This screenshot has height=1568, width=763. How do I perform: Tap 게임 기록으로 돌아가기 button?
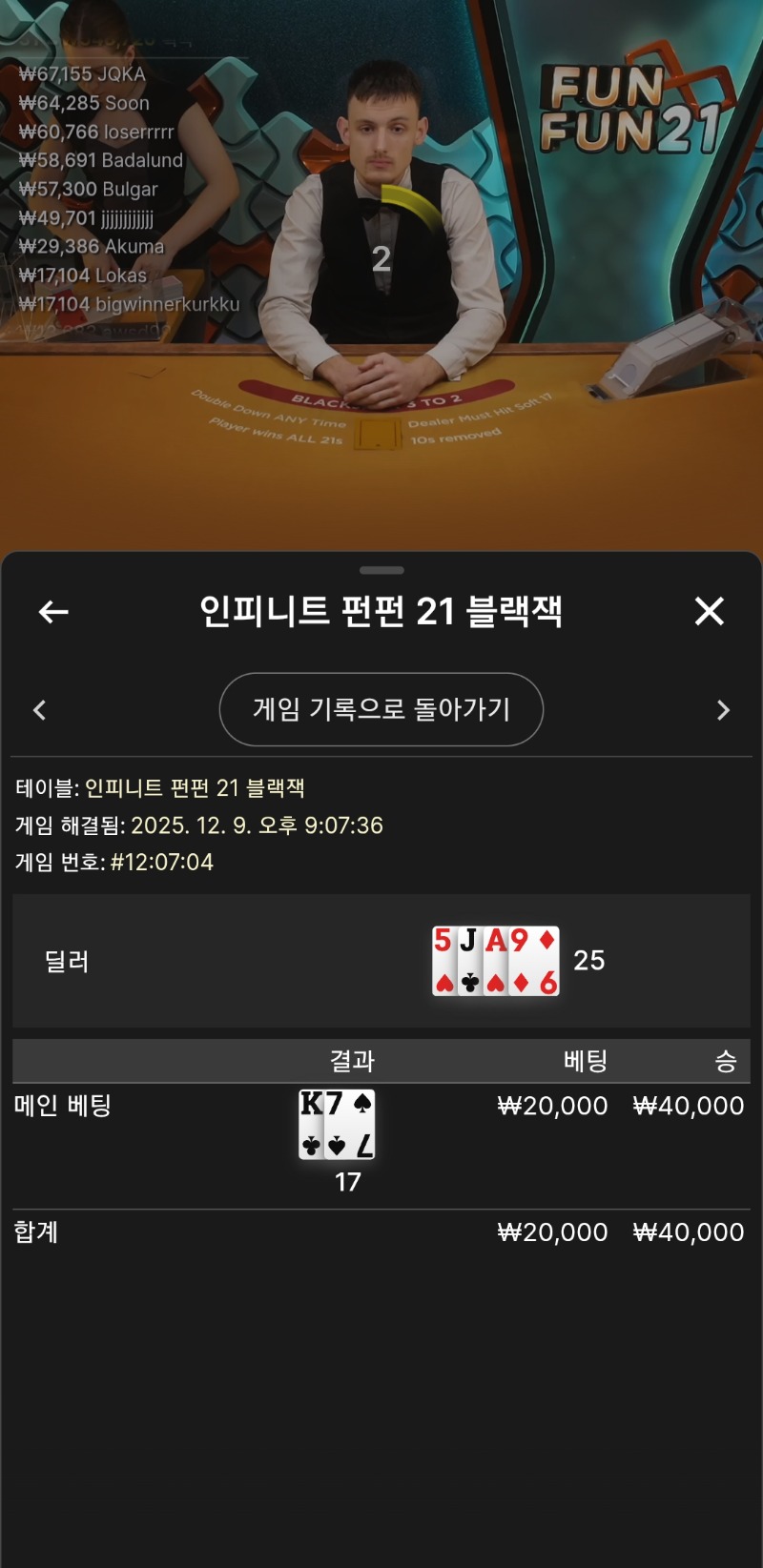tap(381, 709)
